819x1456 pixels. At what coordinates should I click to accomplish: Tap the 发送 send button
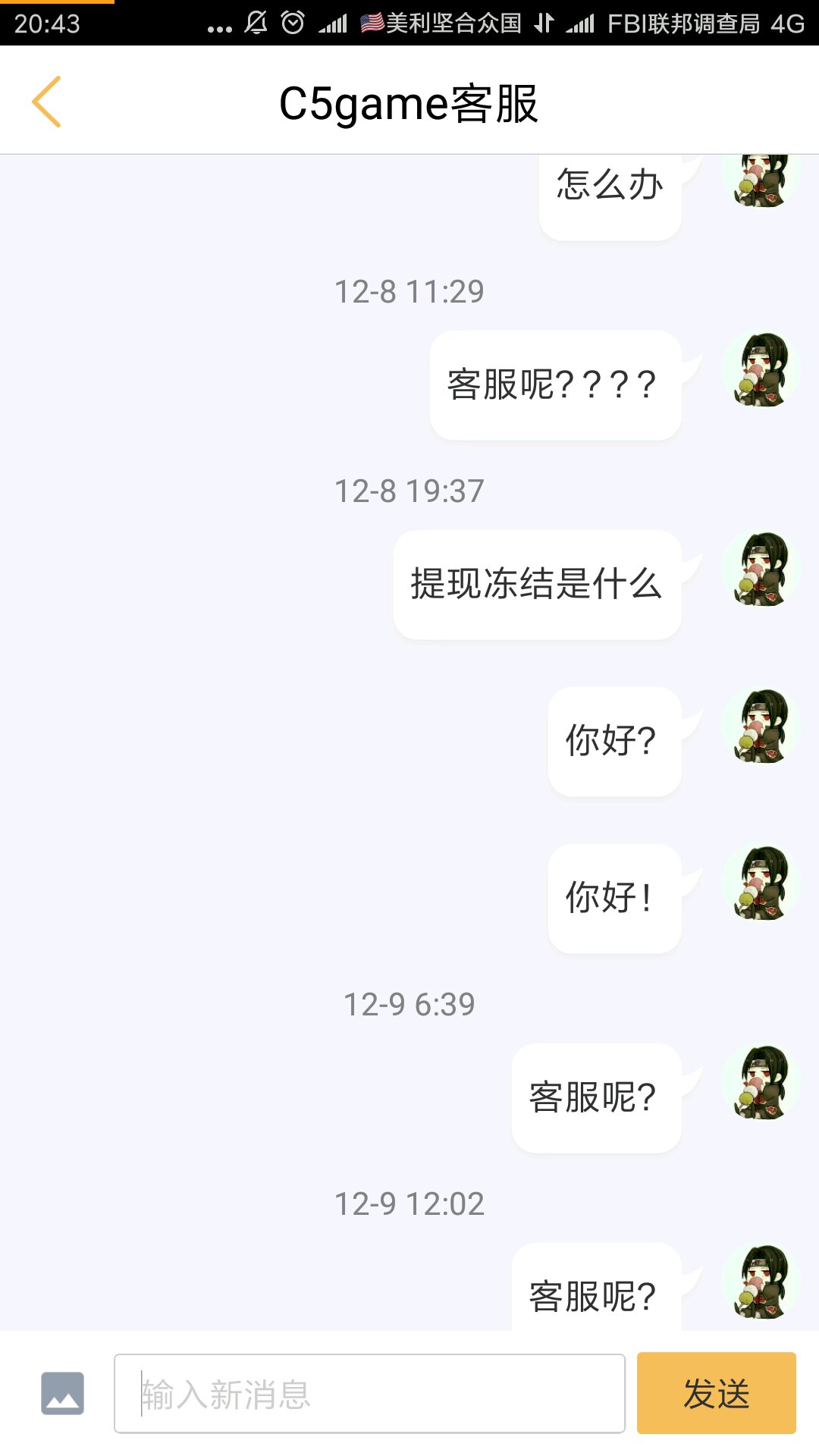coord(716,1393)
